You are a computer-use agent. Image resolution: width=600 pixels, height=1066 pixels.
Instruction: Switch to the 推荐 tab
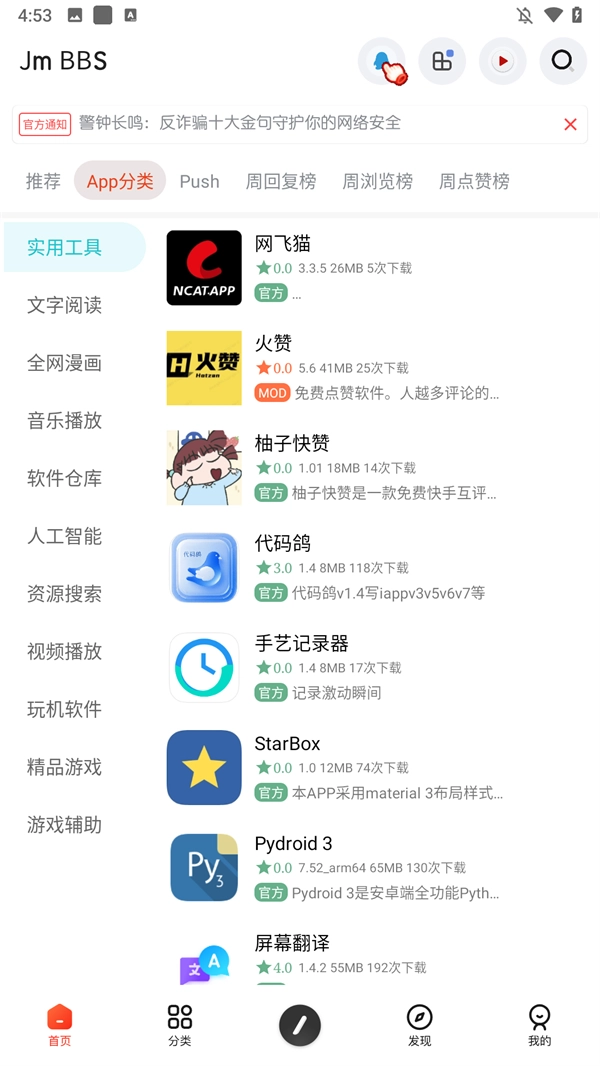(x=43, y=181)
